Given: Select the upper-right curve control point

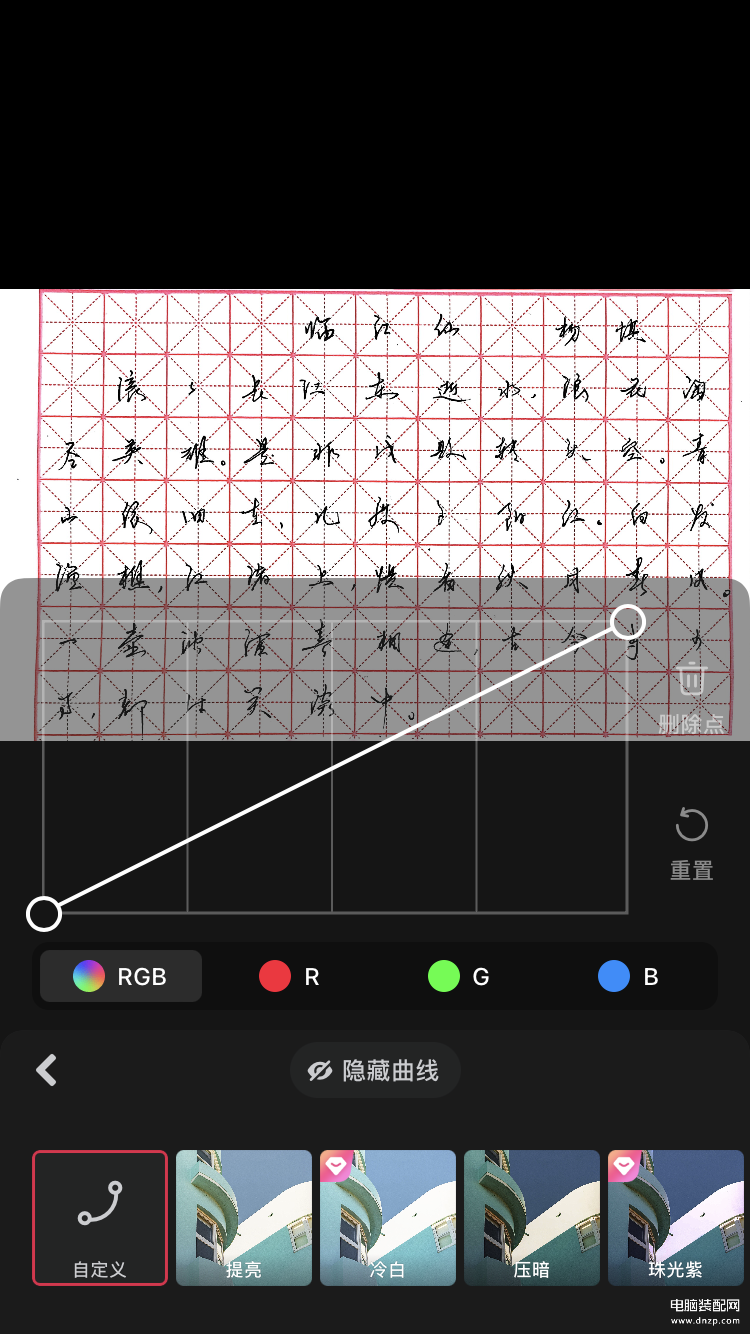Looking at the screenshot, I should click(627, 621).
